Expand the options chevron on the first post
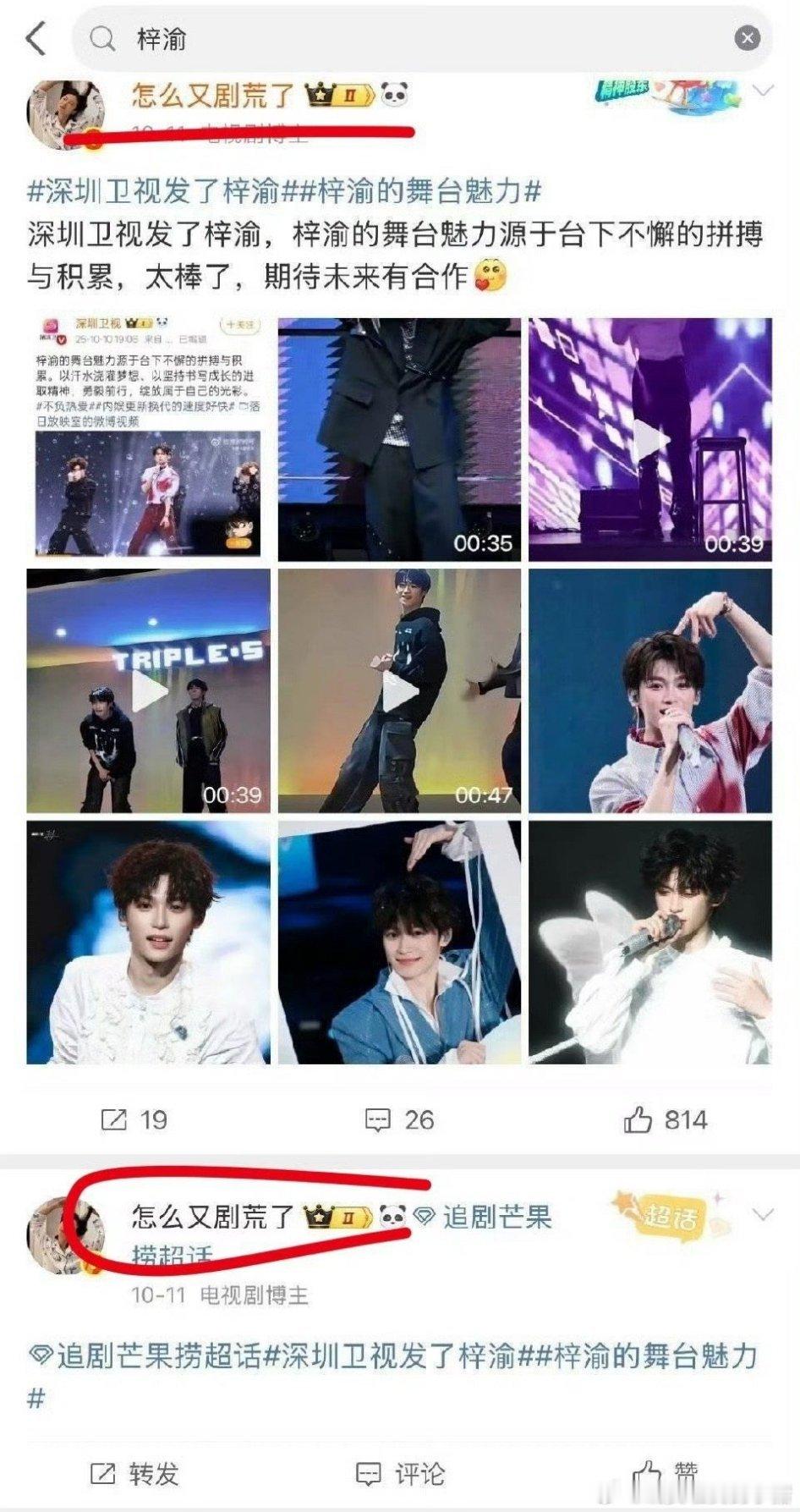800x1512 pixels. (763, 91)
